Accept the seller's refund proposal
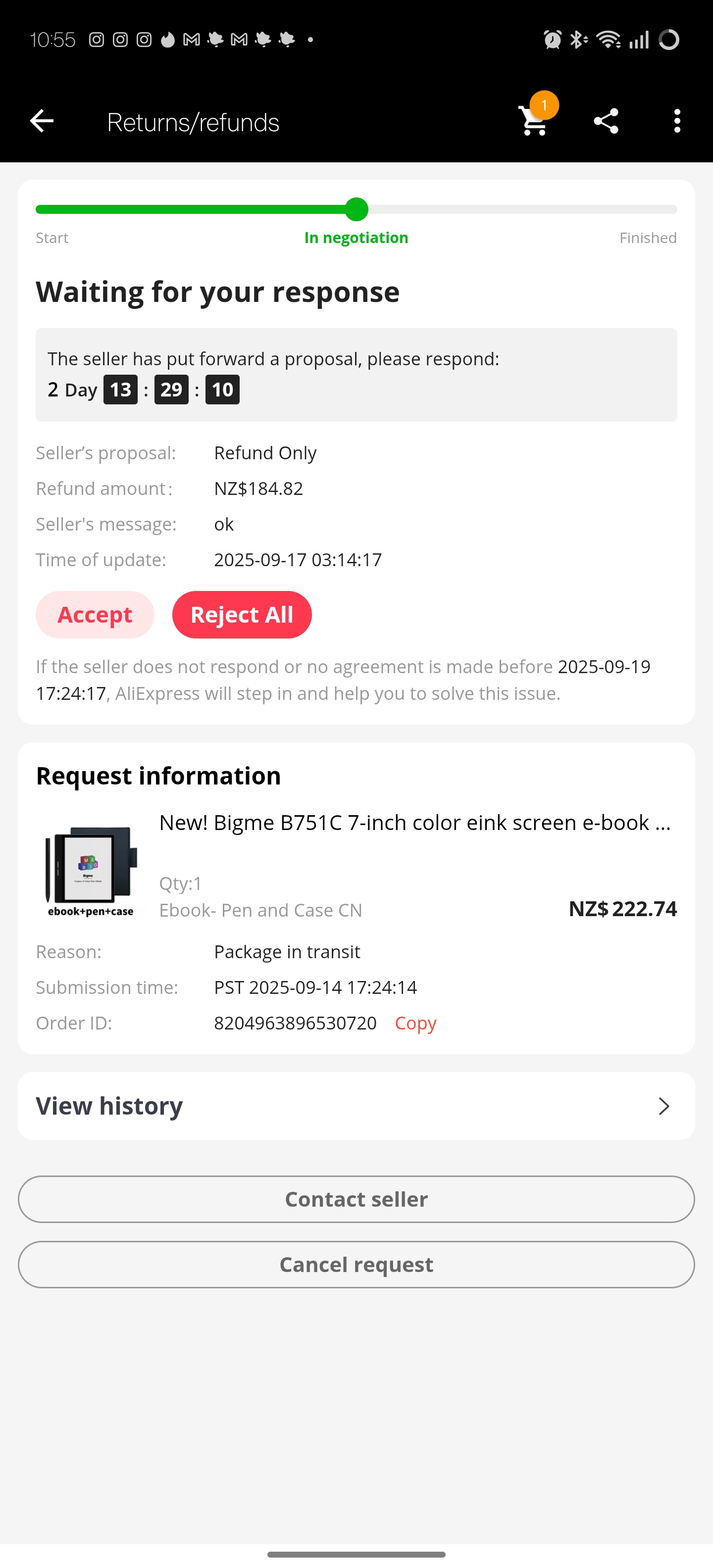Image resolution: width=713 pixels, height=1568 pixels. [95, 615]
